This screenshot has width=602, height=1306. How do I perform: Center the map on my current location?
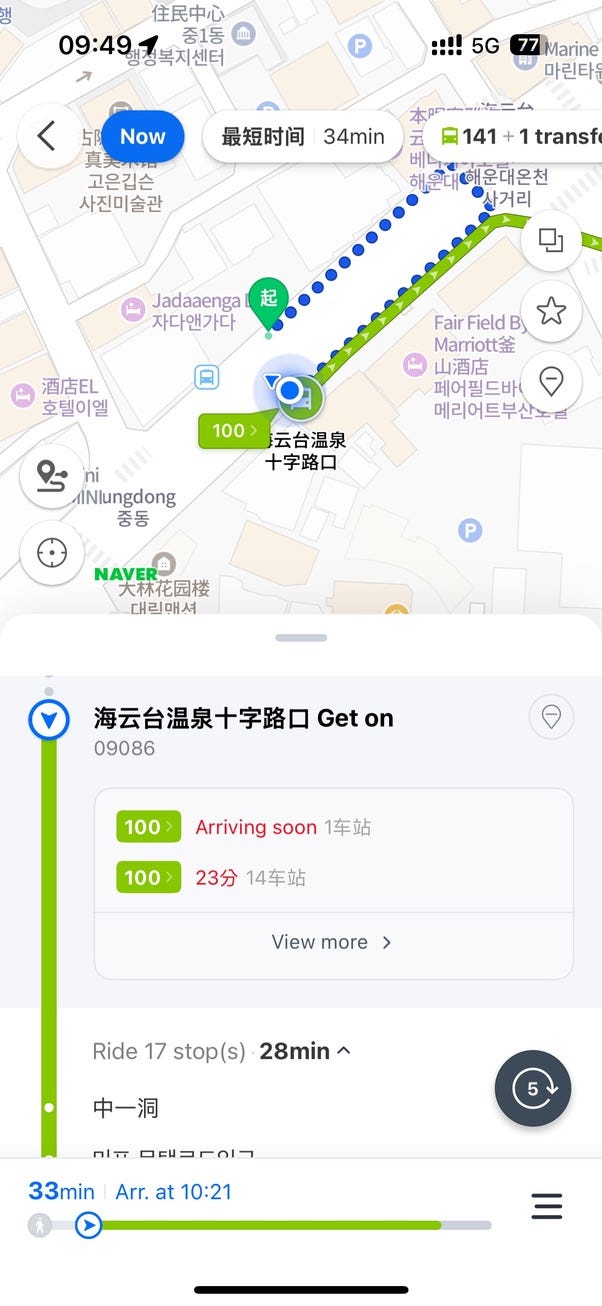(51, 553)
